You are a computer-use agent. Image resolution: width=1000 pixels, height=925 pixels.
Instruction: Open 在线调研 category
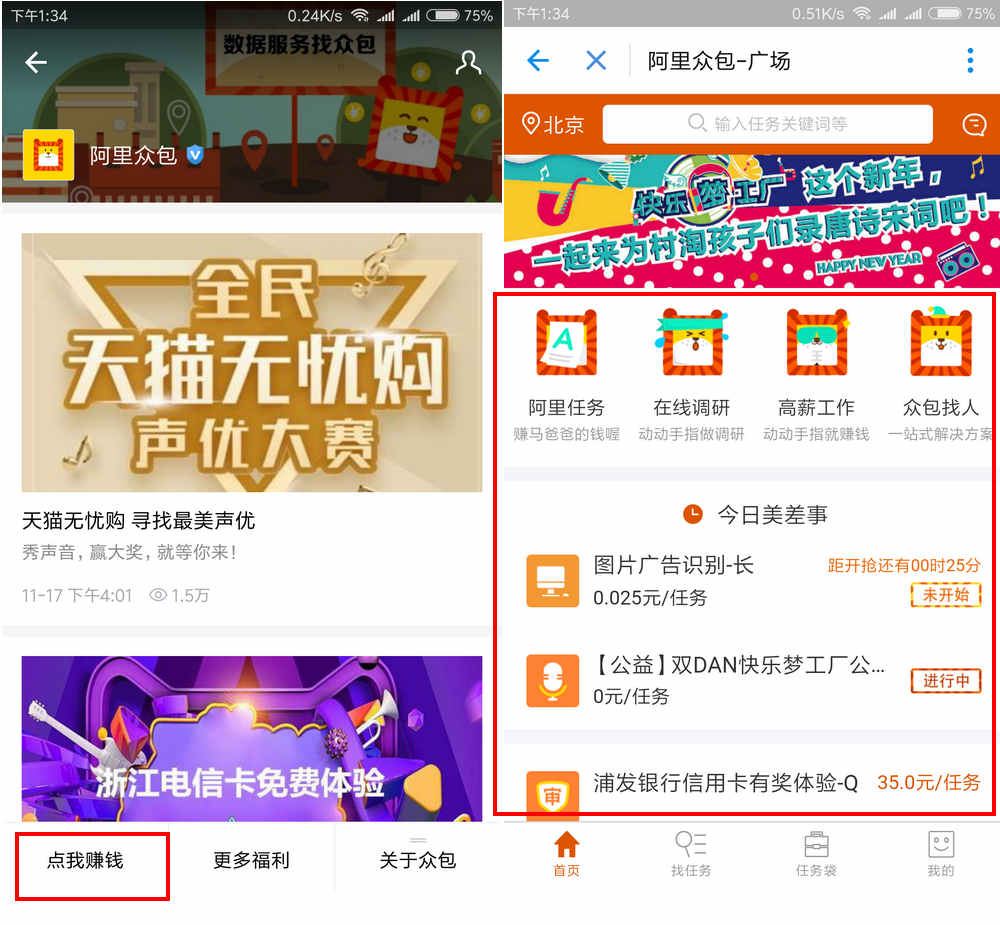(691, 372)
